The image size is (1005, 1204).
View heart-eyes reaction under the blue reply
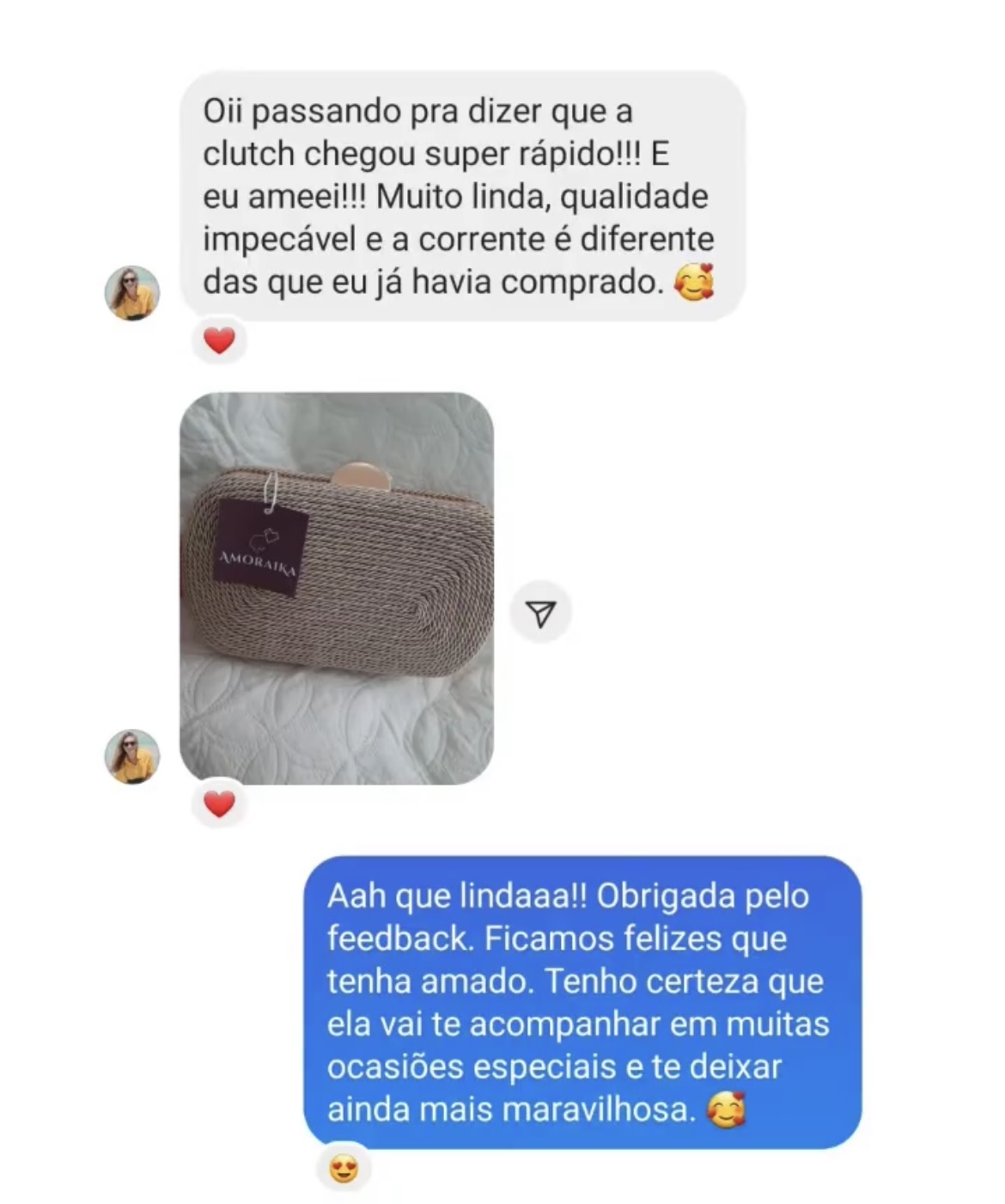click(x=344, y=1169)
